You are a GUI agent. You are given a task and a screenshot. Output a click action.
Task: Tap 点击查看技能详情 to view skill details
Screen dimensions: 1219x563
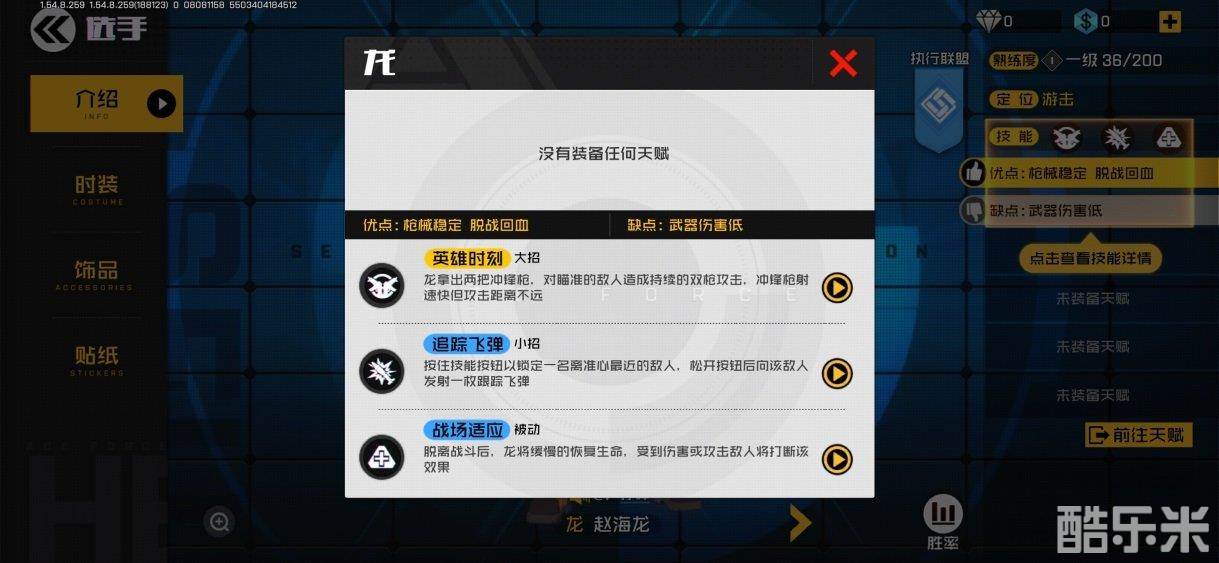point(1090,258)
